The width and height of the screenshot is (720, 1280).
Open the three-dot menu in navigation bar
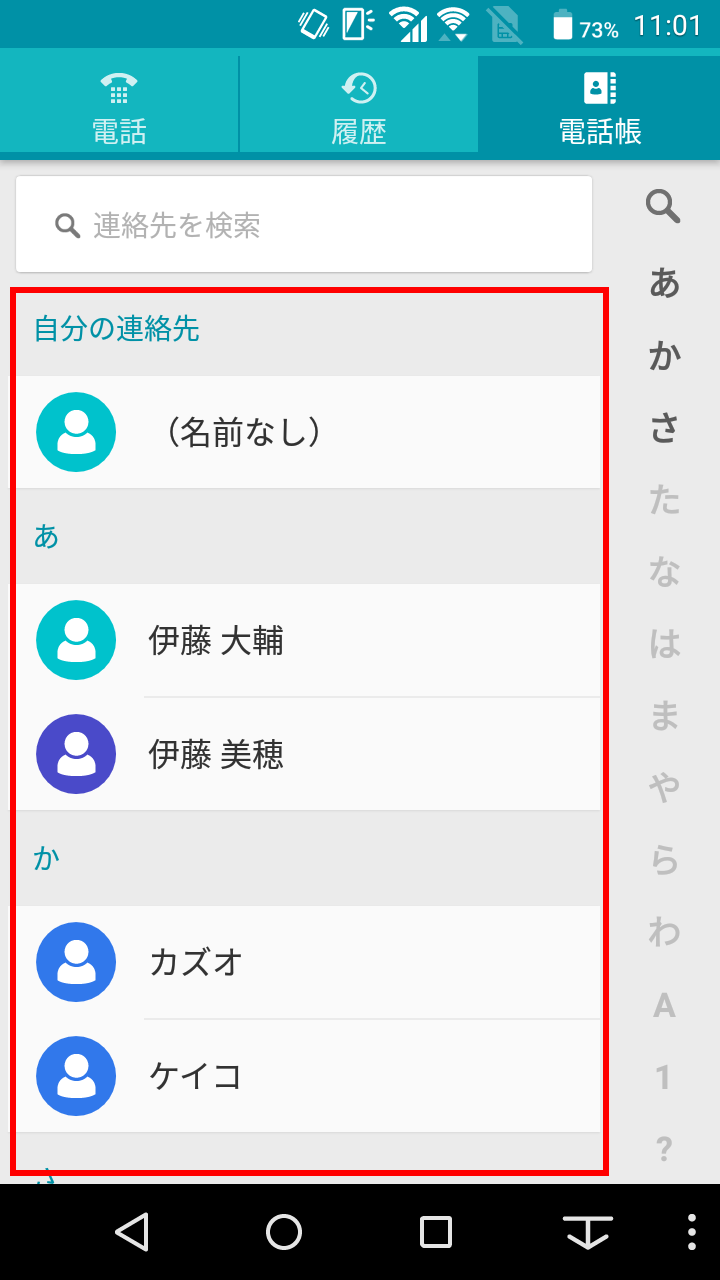[692, 1232]
